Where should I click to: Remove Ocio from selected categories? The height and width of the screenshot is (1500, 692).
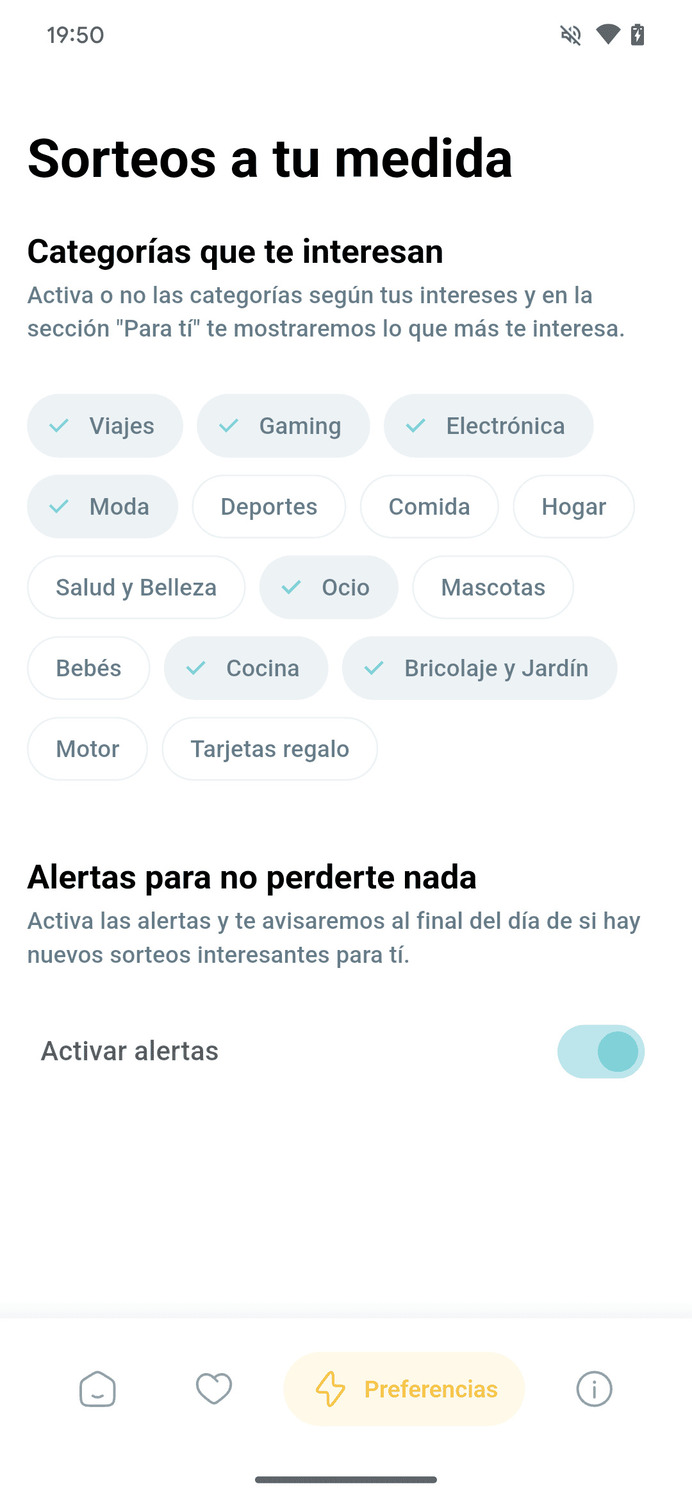pyautogui.click(x=329, y=588)
